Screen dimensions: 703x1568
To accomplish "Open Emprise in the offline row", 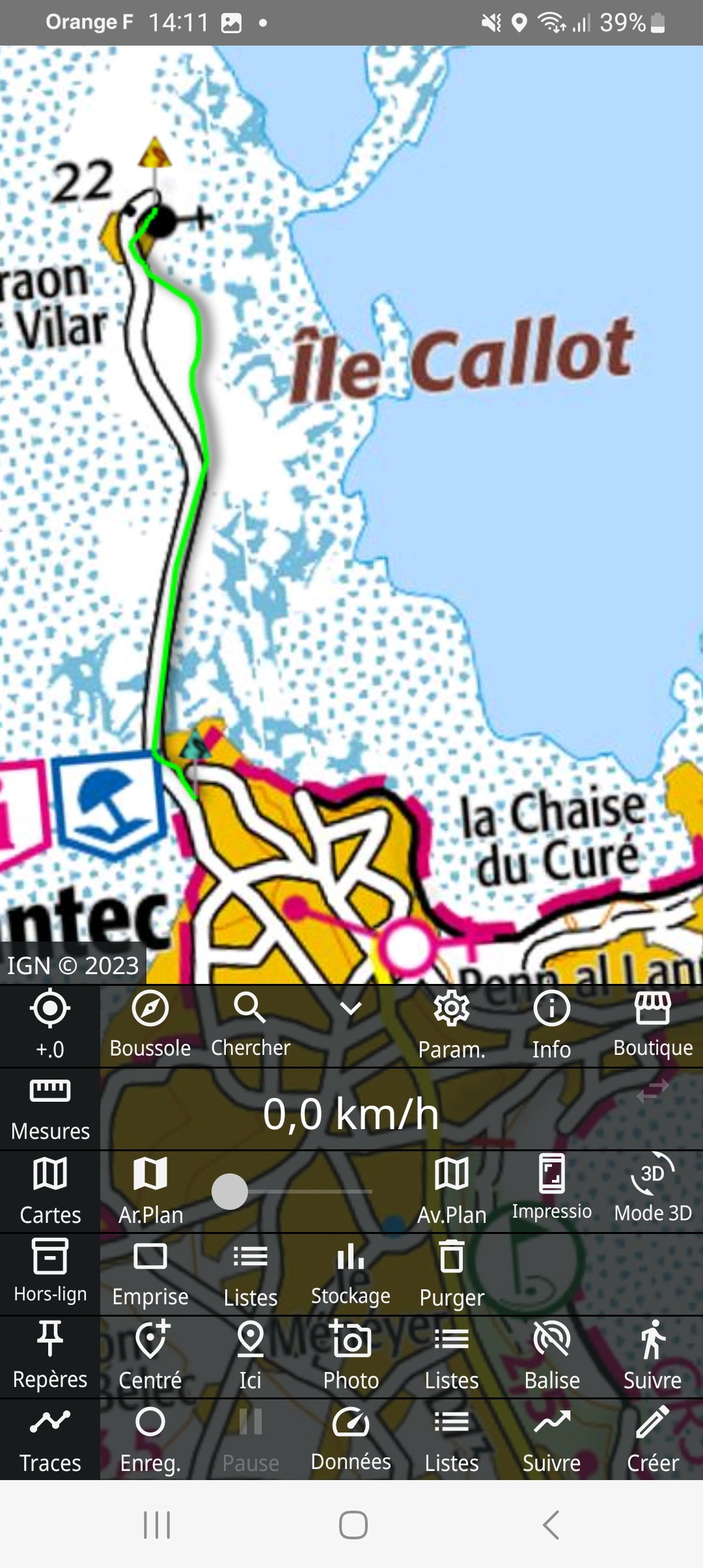I will [150, 1274].
